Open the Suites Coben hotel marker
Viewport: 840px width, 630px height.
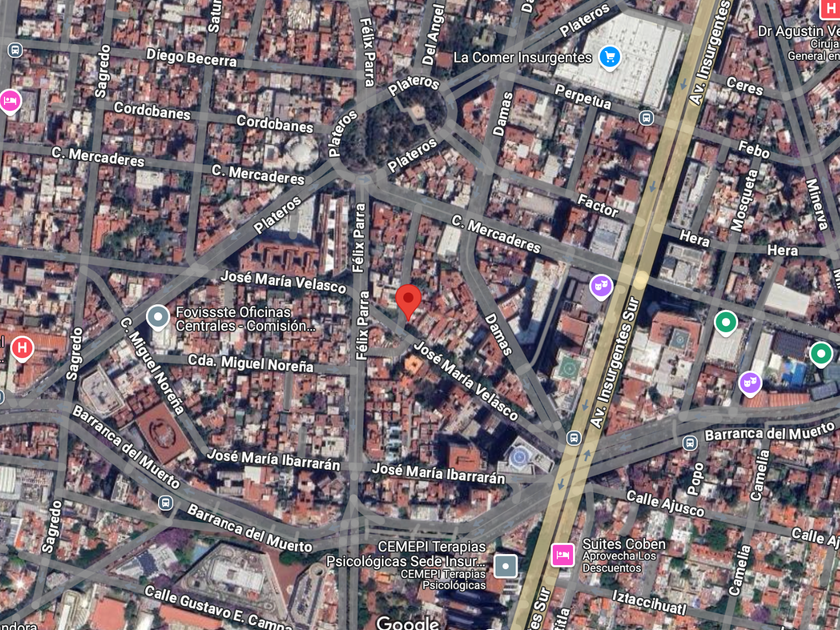(x=563, y=554)
